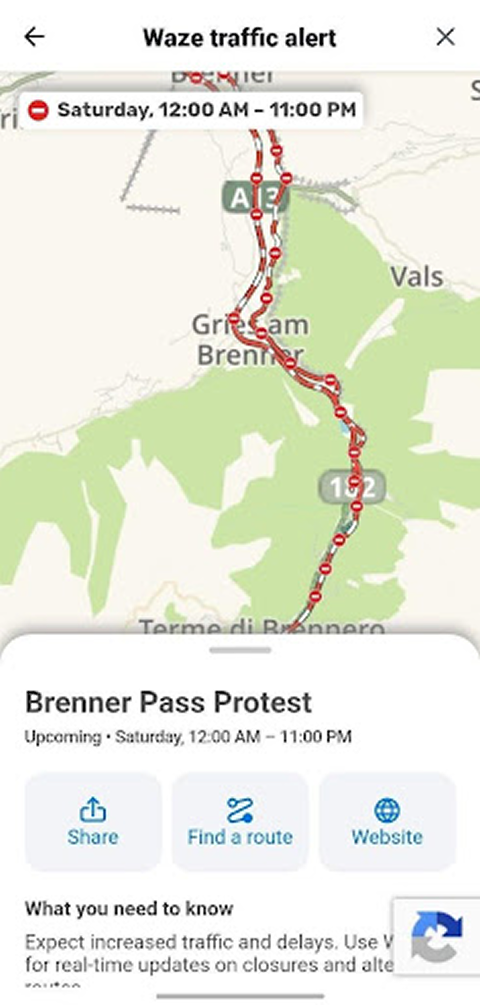This screenshot has height=1005, width=480.
Task: Share the Brenner Pass Protest alert
Action: (93, 822)
